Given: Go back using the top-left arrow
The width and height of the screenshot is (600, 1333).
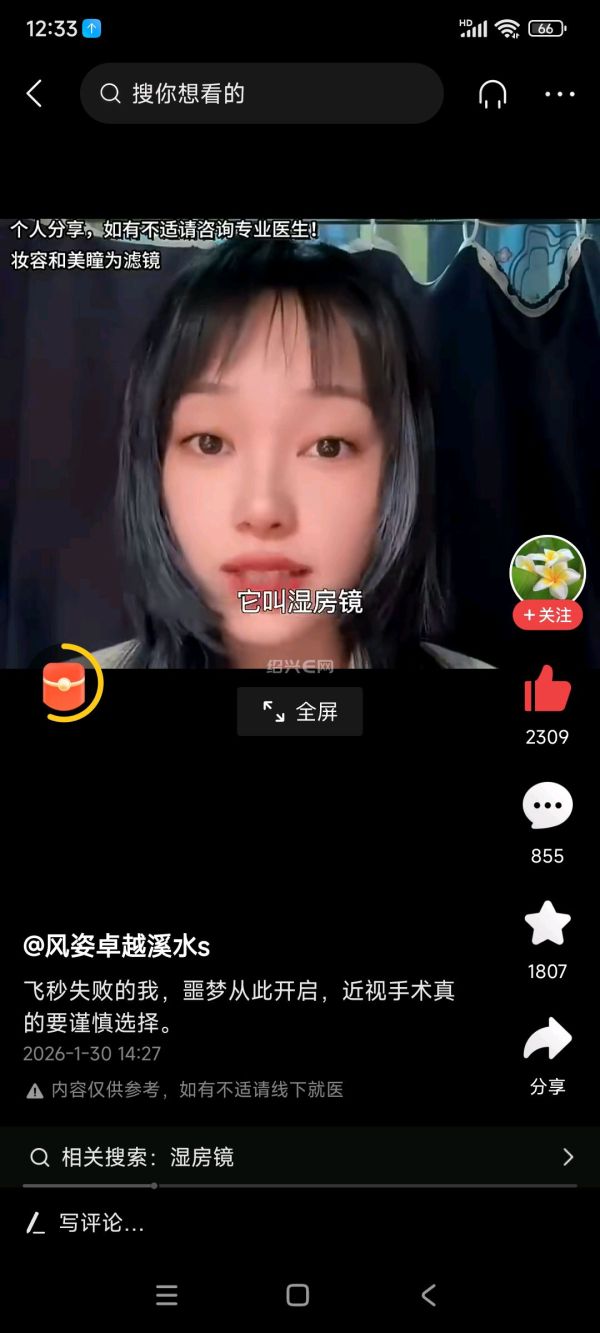Looking at the screenshot, I should click(34, 94).
